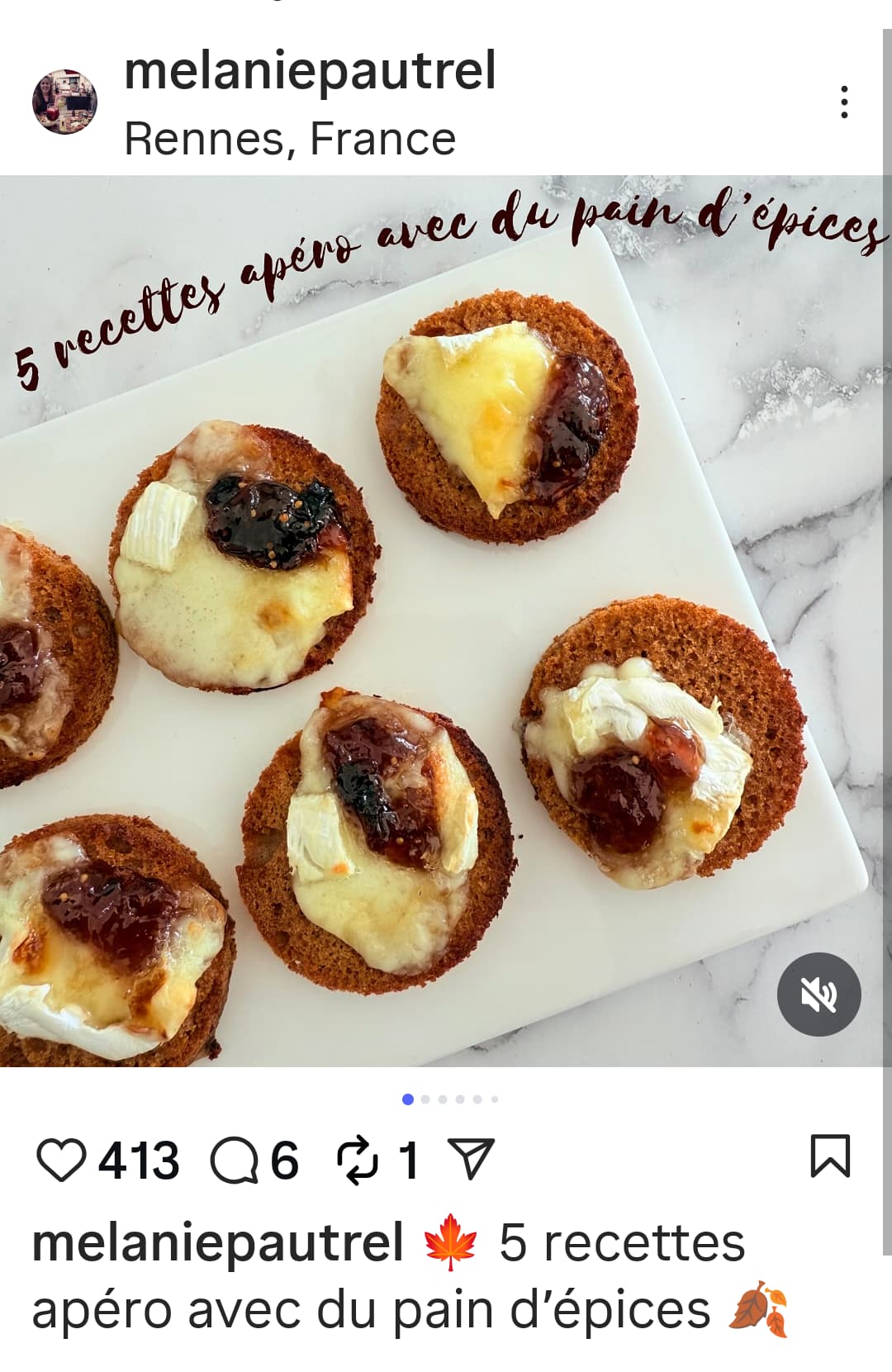Save this post to bookmarks
This screenshot has height=1372, width=892.
(x=829, y=1156)
